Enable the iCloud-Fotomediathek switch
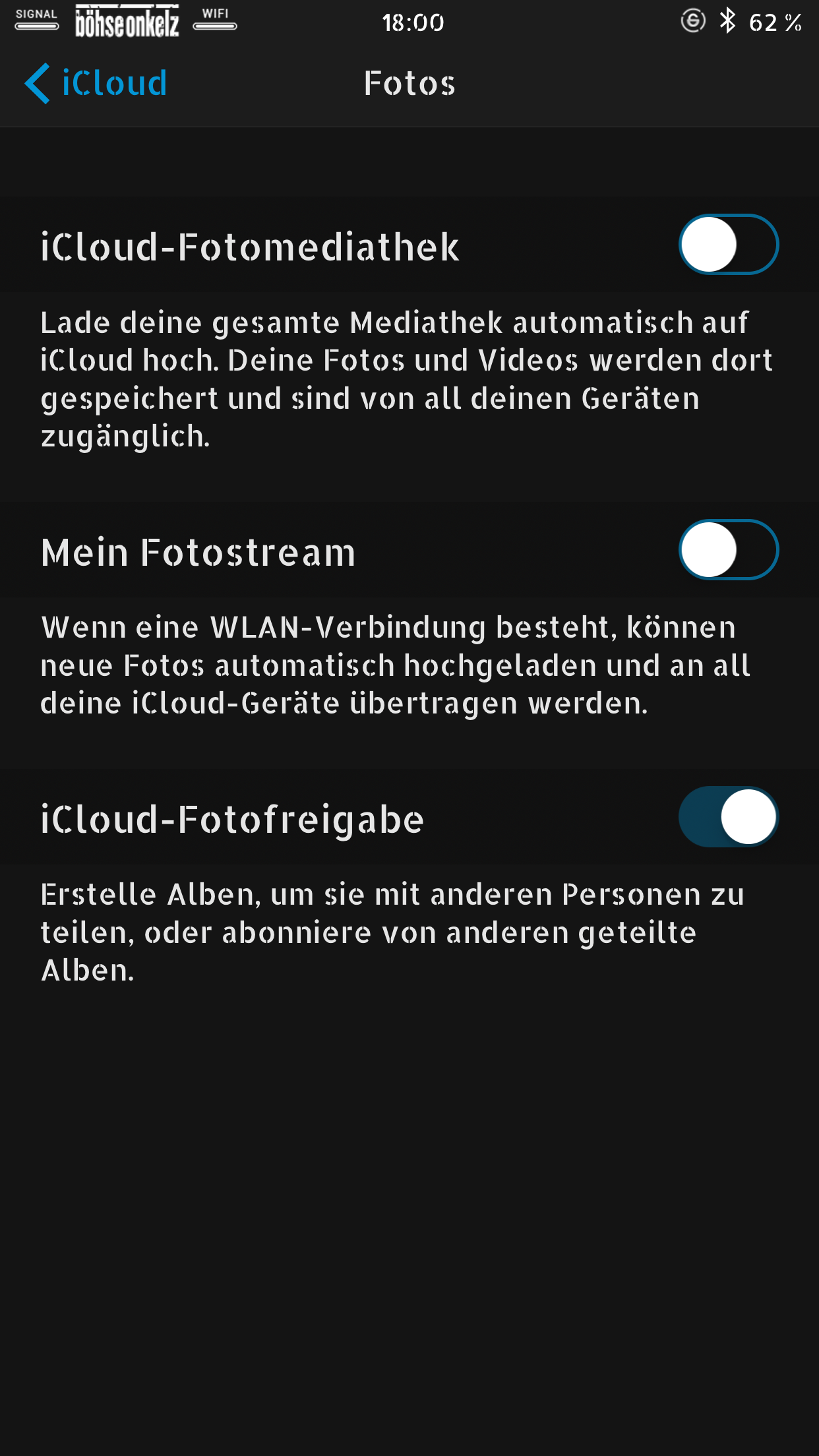 pos(728,245)
